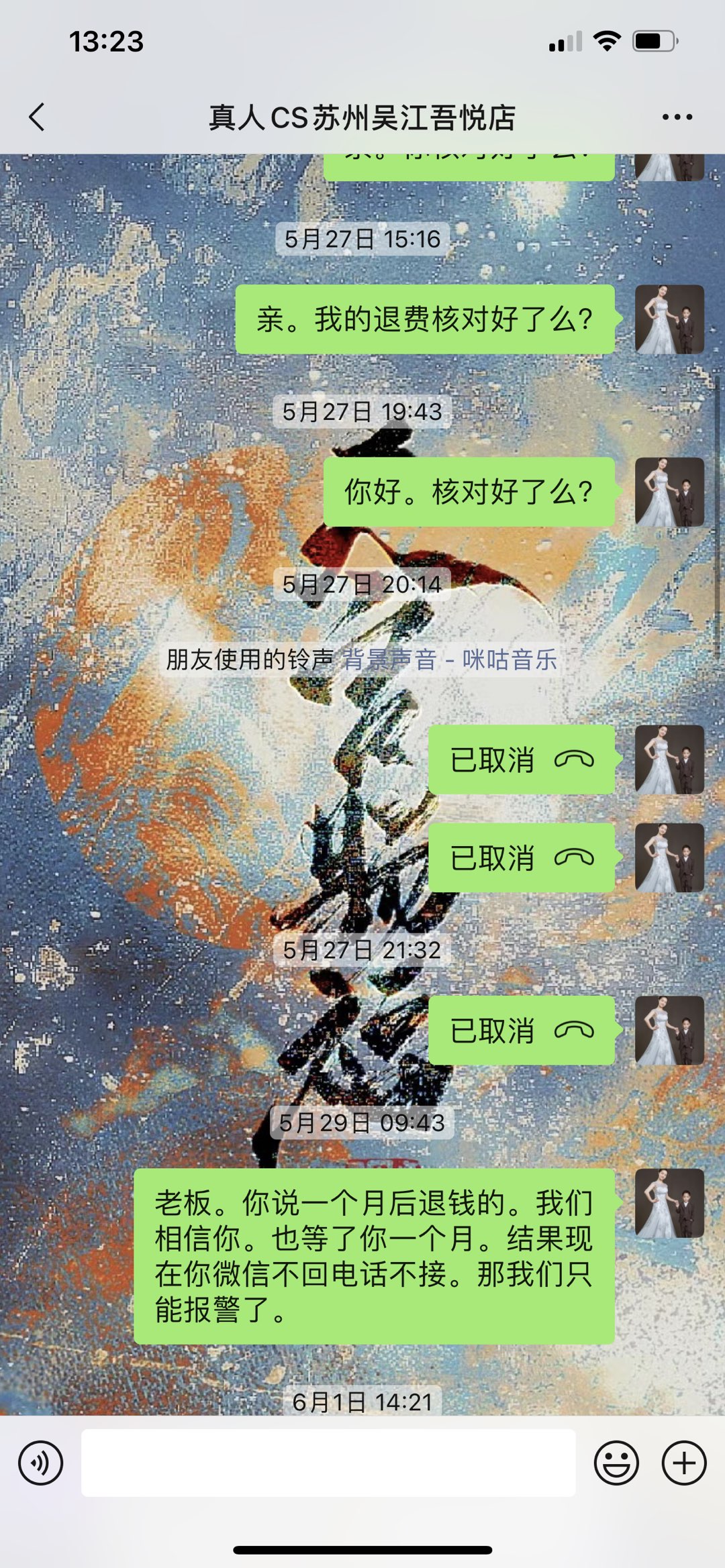Open the emoji sticker panel
Screen dimensions: 725x1568
point(616,1463)
